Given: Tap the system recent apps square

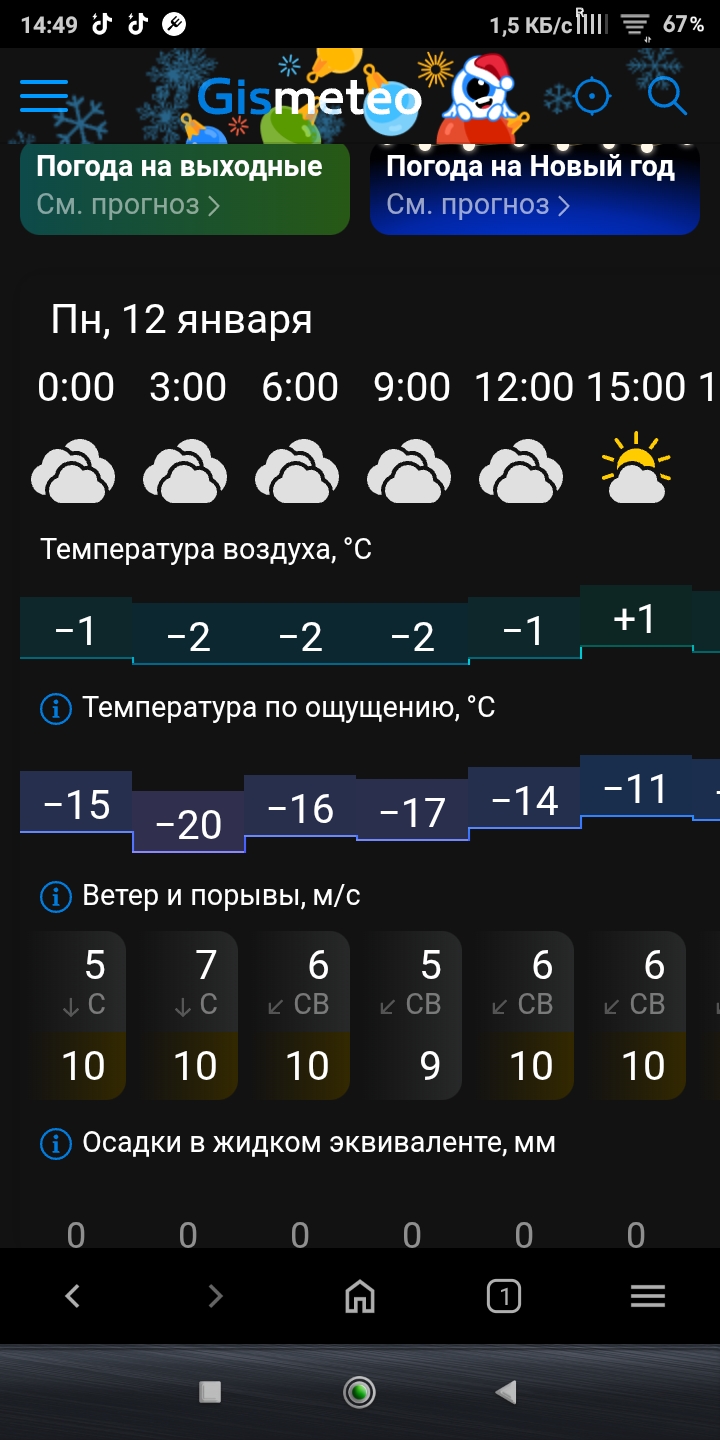Looking at the screenshot, I should pos(210,1391).
